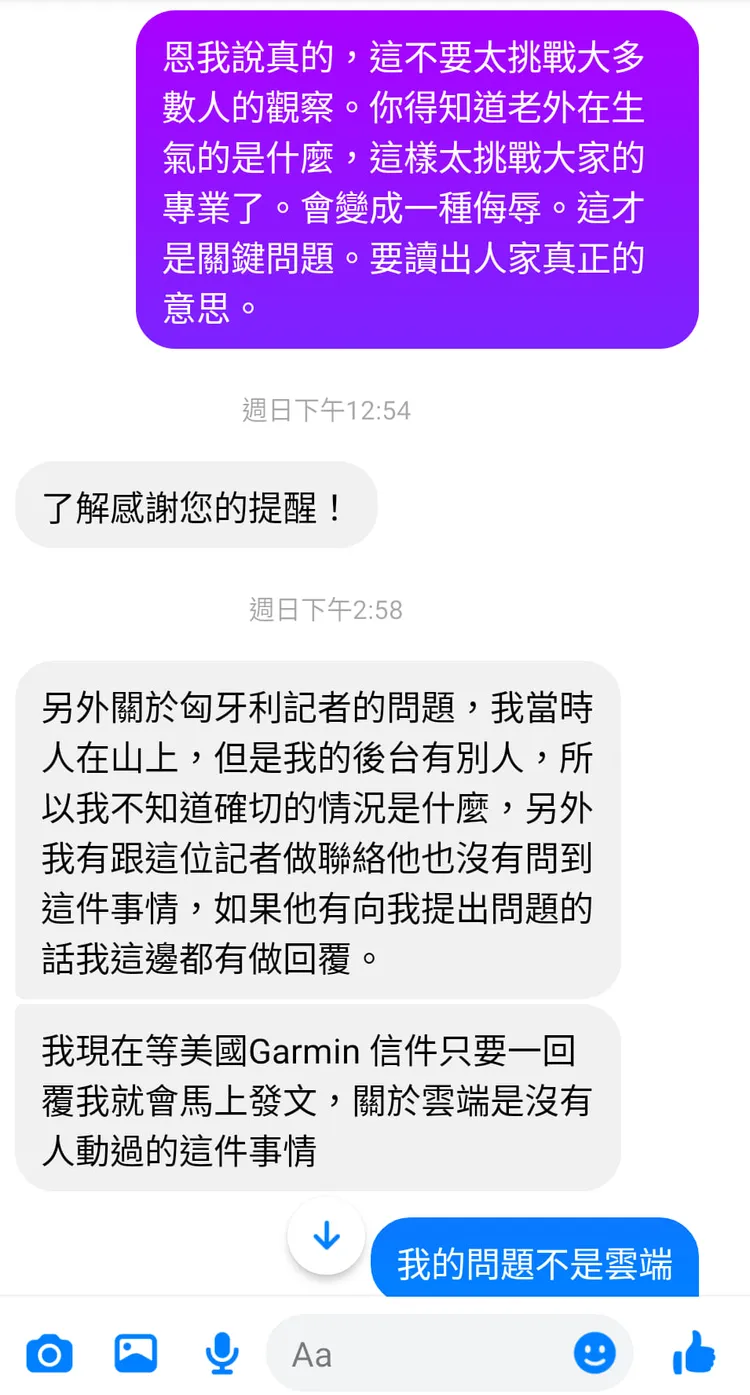Tap the long message about the 匈牙利記者
The width and height of the screenshot is (750, 1395).
point(318,830)
